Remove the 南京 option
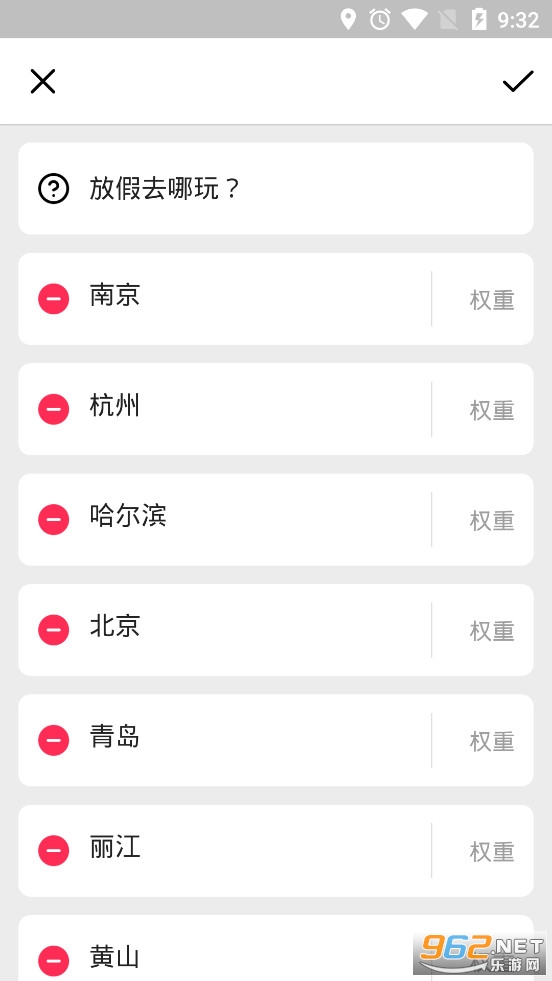The image size is (552, 981). point(54,299)
